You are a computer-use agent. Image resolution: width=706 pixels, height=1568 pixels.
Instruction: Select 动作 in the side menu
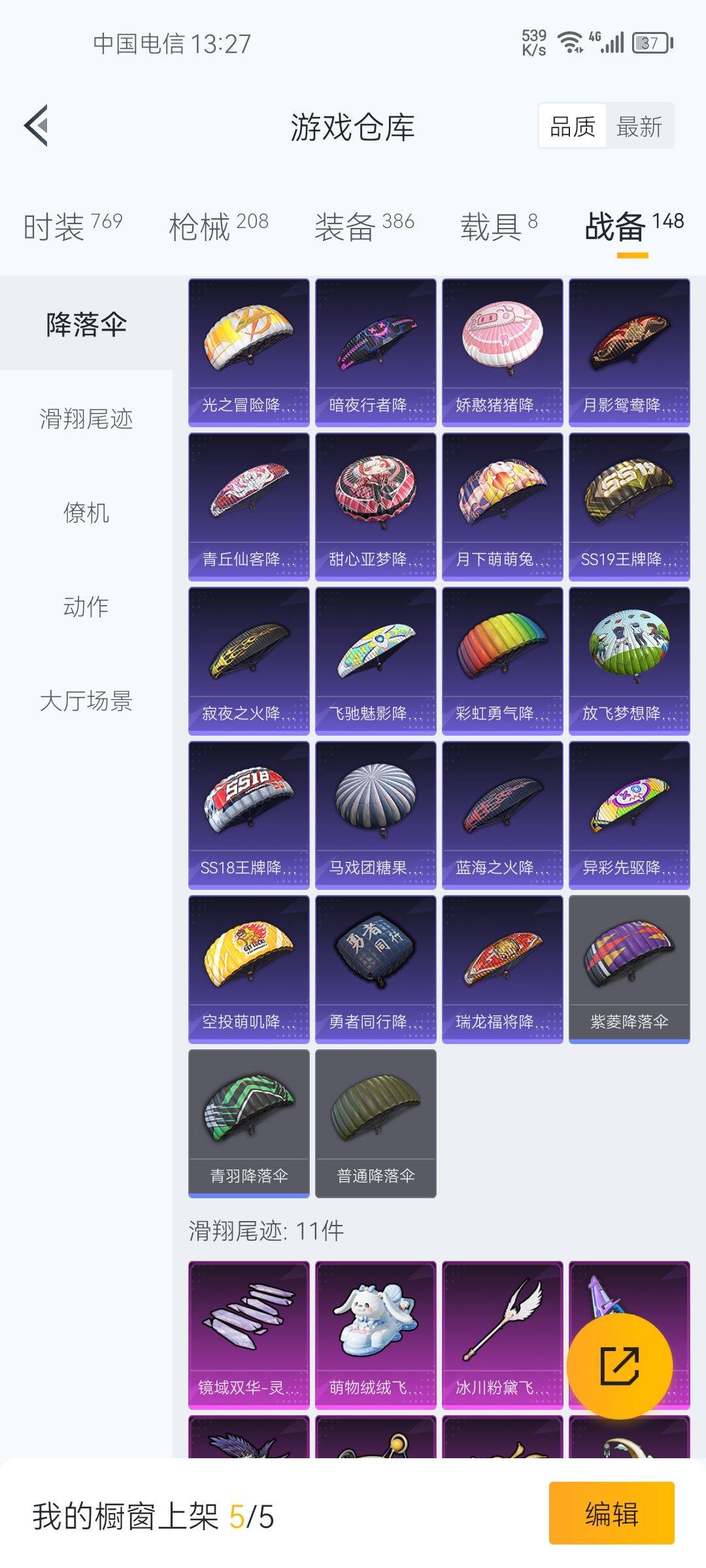[x=86, y=606]
